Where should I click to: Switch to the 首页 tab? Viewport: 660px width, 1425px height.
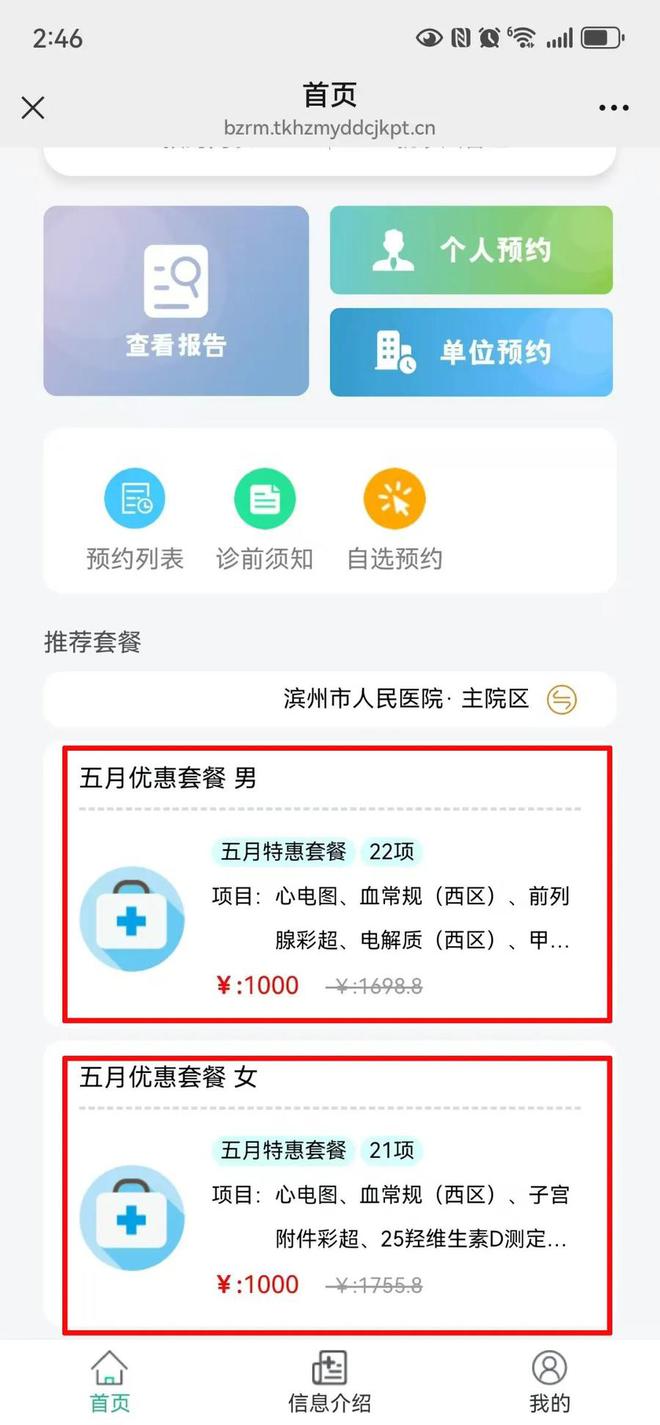[x=109, y=1382]
